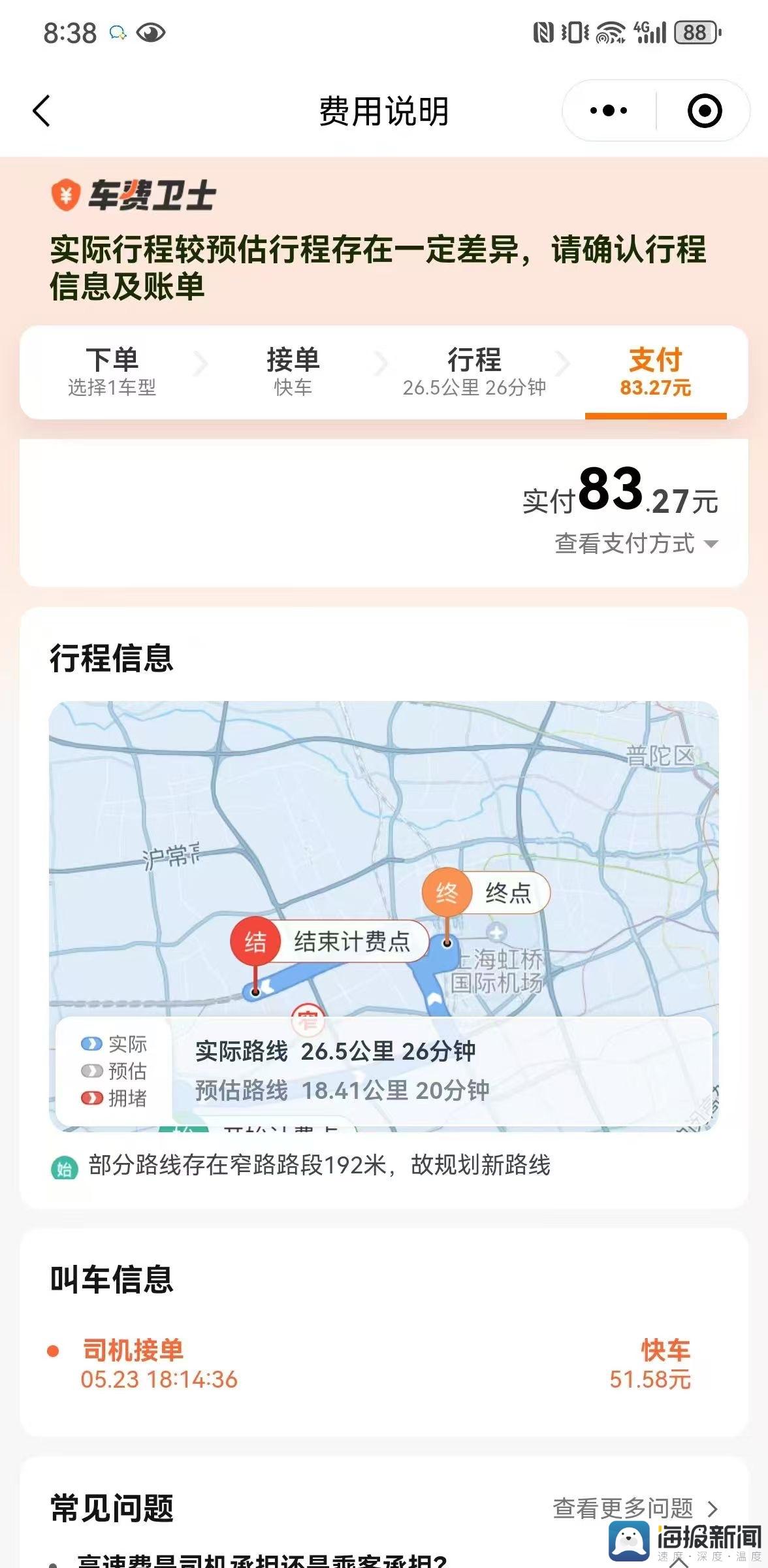Screen dimensions: 768x1568
Task: Go back using the top-left arrow
Action: coord(42,110)
